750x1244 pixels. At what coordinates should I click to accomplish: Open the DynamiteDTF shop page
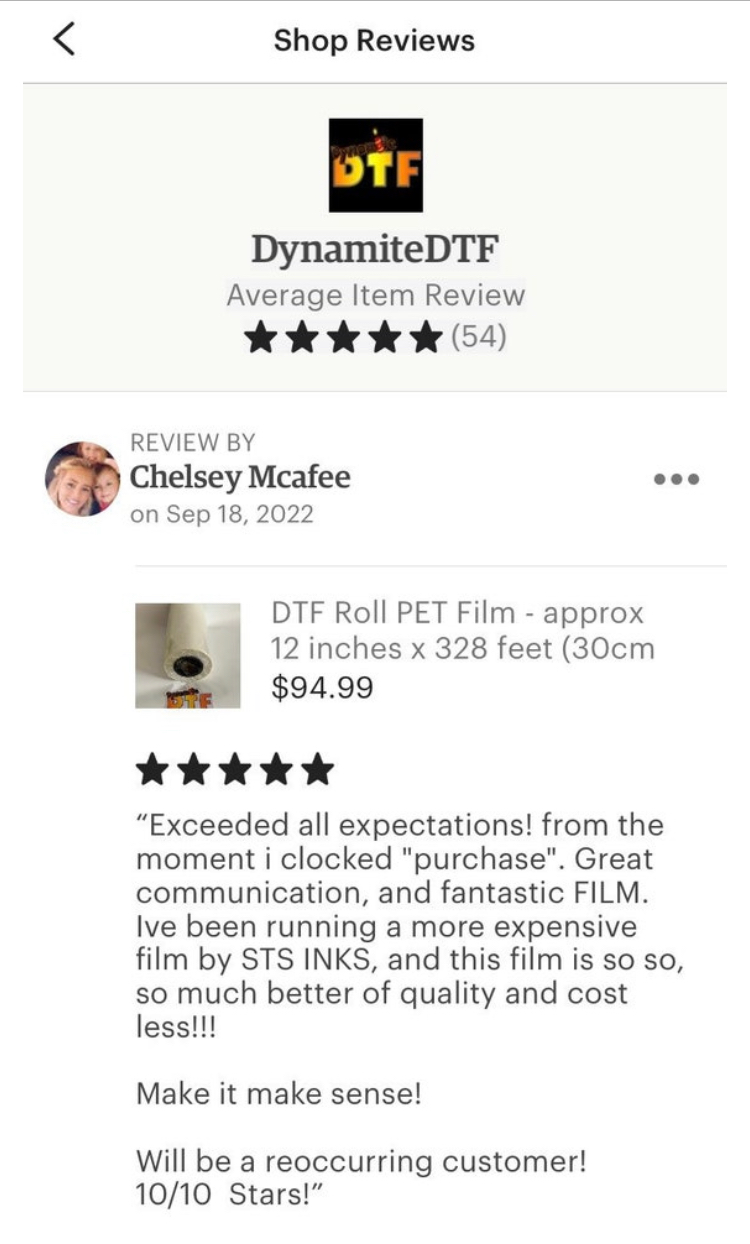click(375, 248)
